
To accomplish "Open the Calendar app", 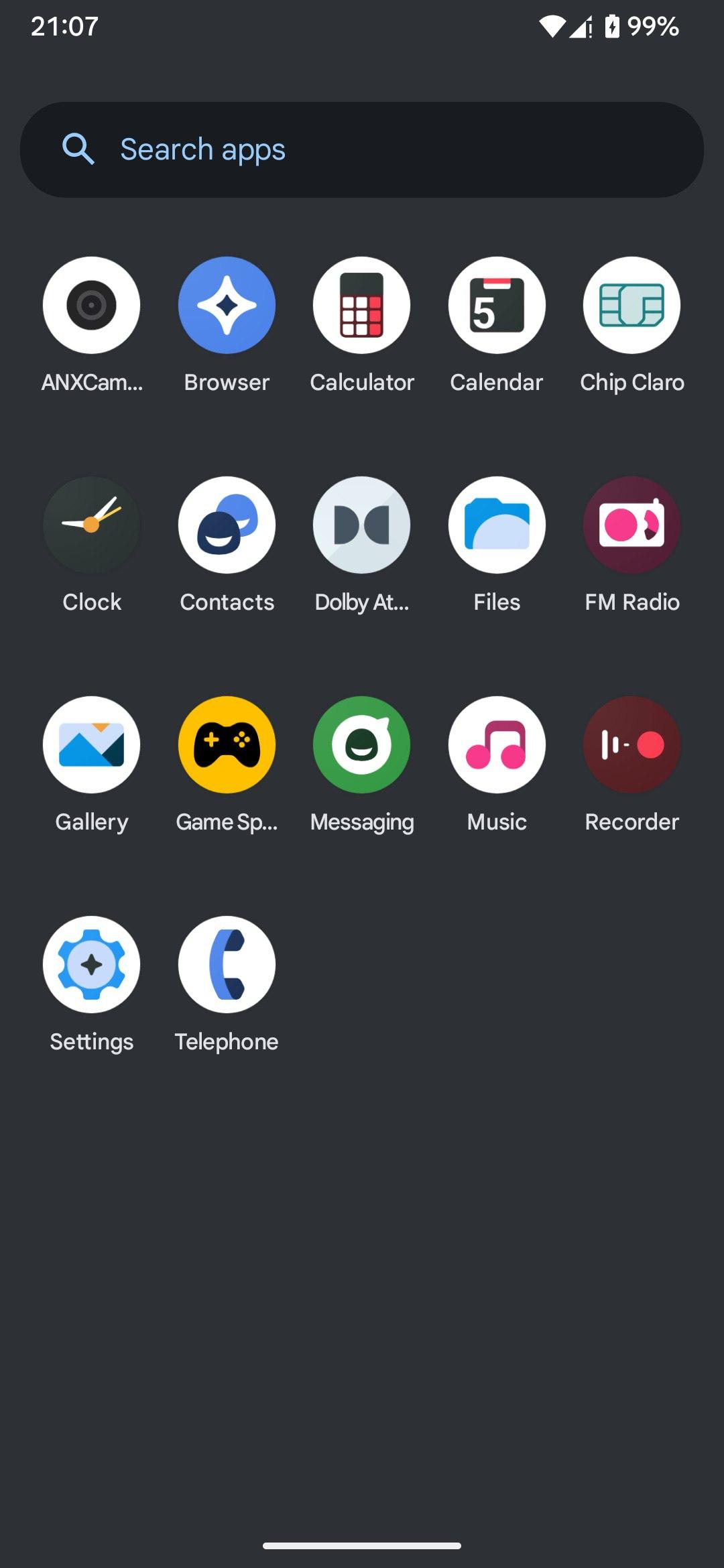I will click(x=497, y=306).
